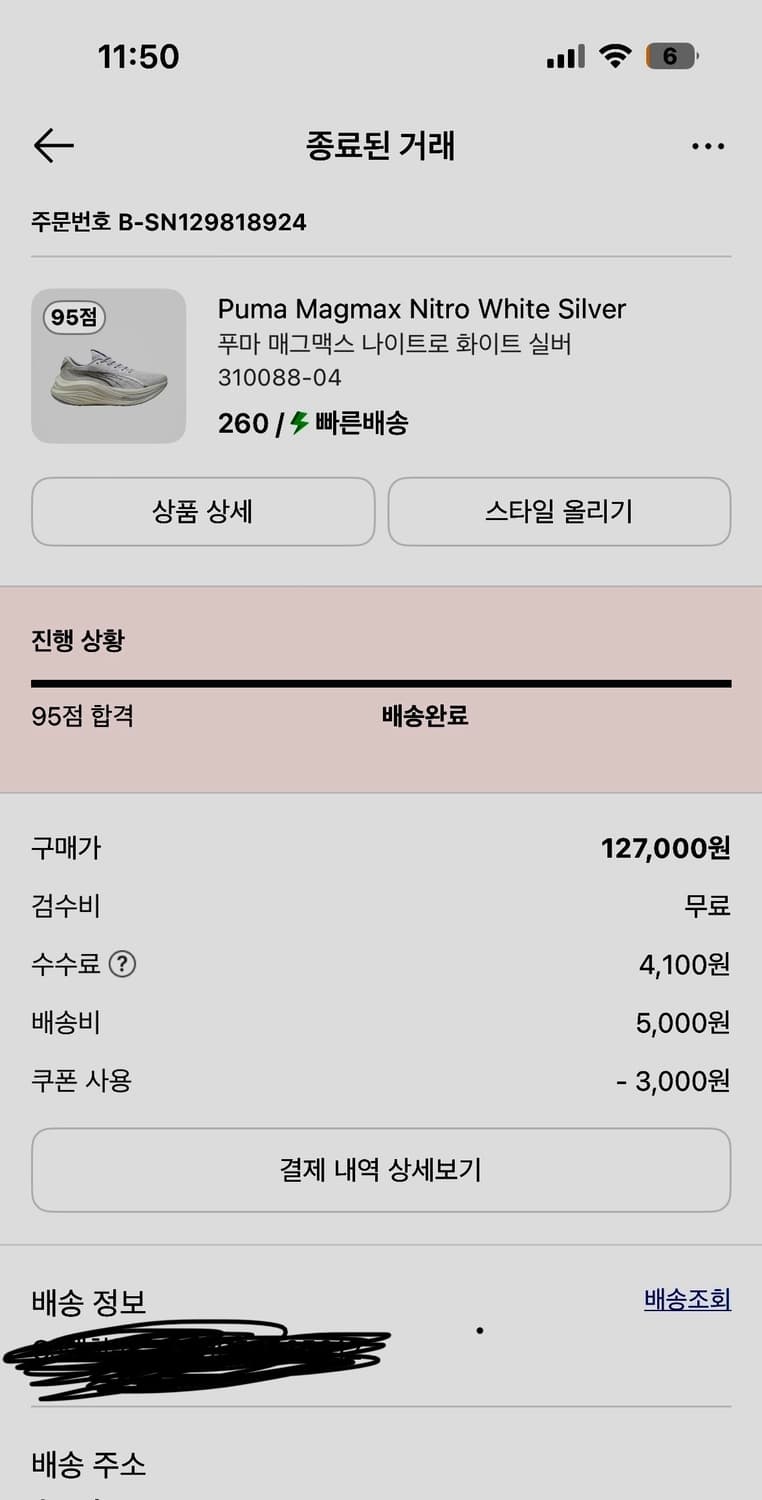
Task: Expand the 배송 주소 section
Action: point(87,1464)
